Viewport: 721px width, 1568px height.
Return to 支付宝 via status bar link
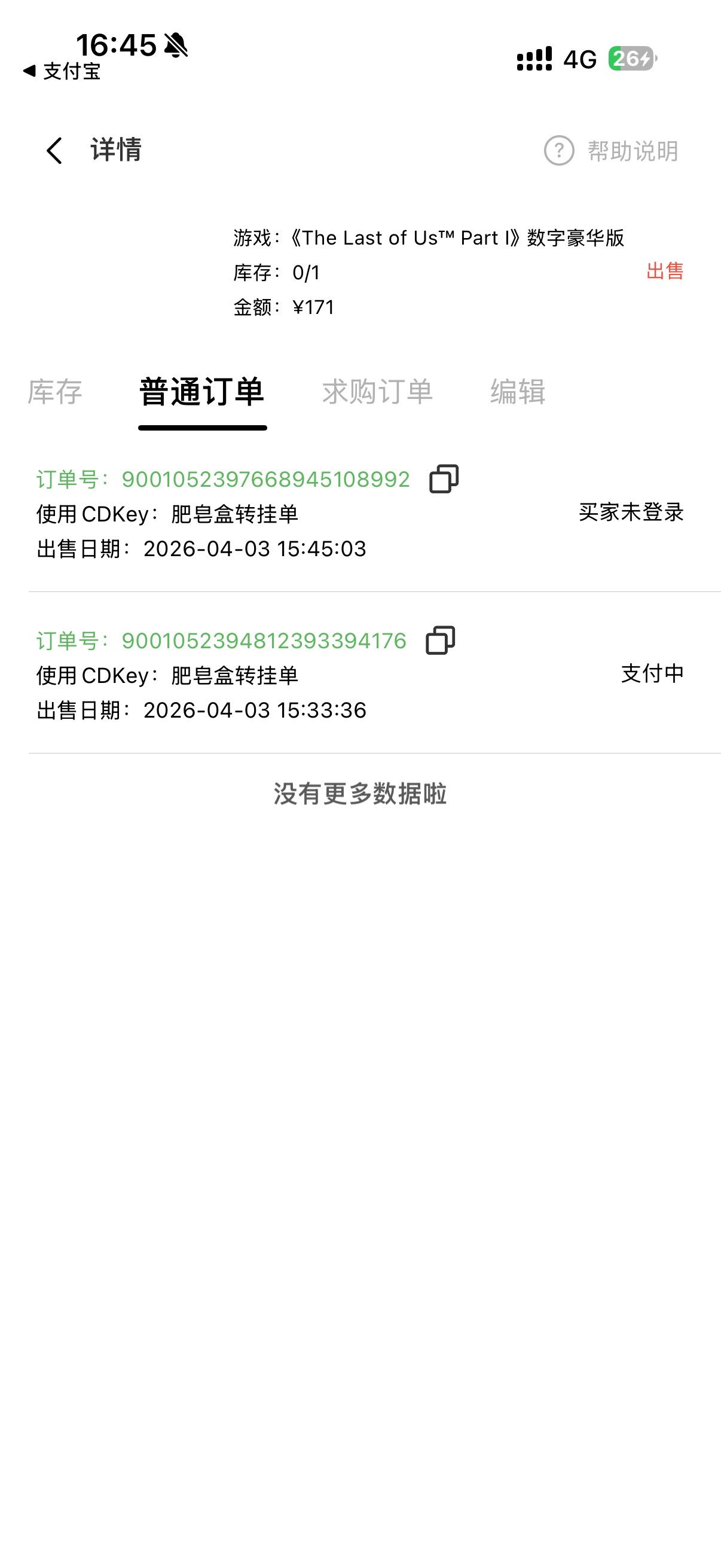coord(62,71)
